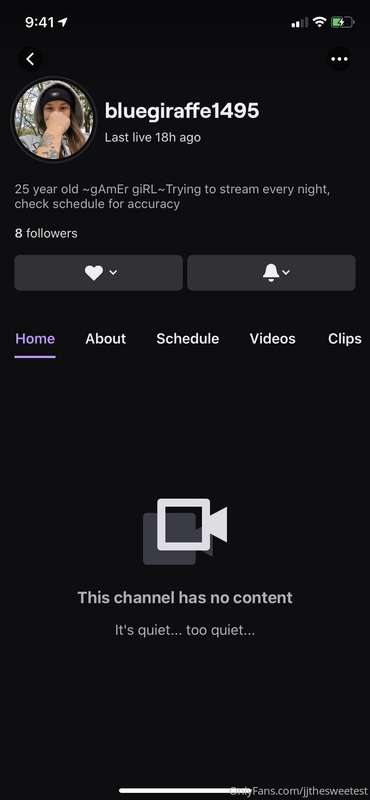Image resolution: width=370 pixels, height=800 pixels.
Task: Switch to the Schedule tab
Action: pyautogui.click(x=188, y=339)
